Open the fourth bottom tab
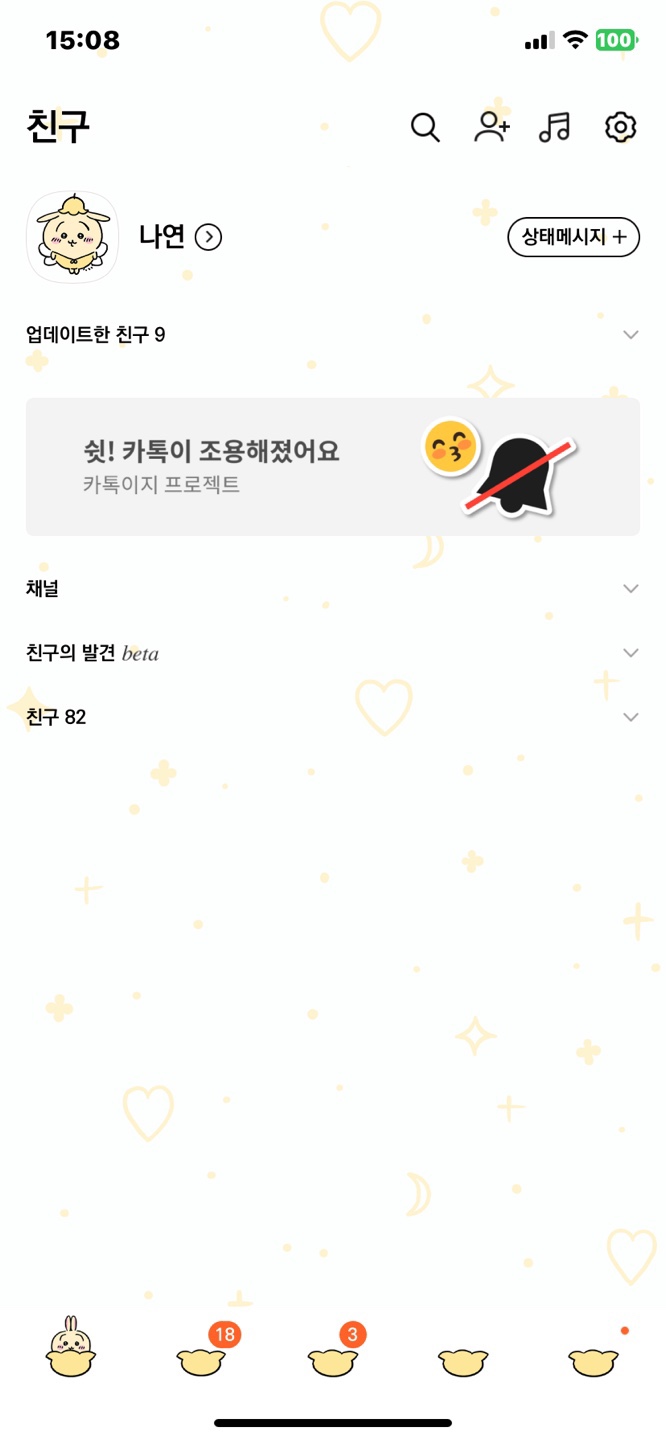This screenshot has height=1440, width=666. [463, 1360]
